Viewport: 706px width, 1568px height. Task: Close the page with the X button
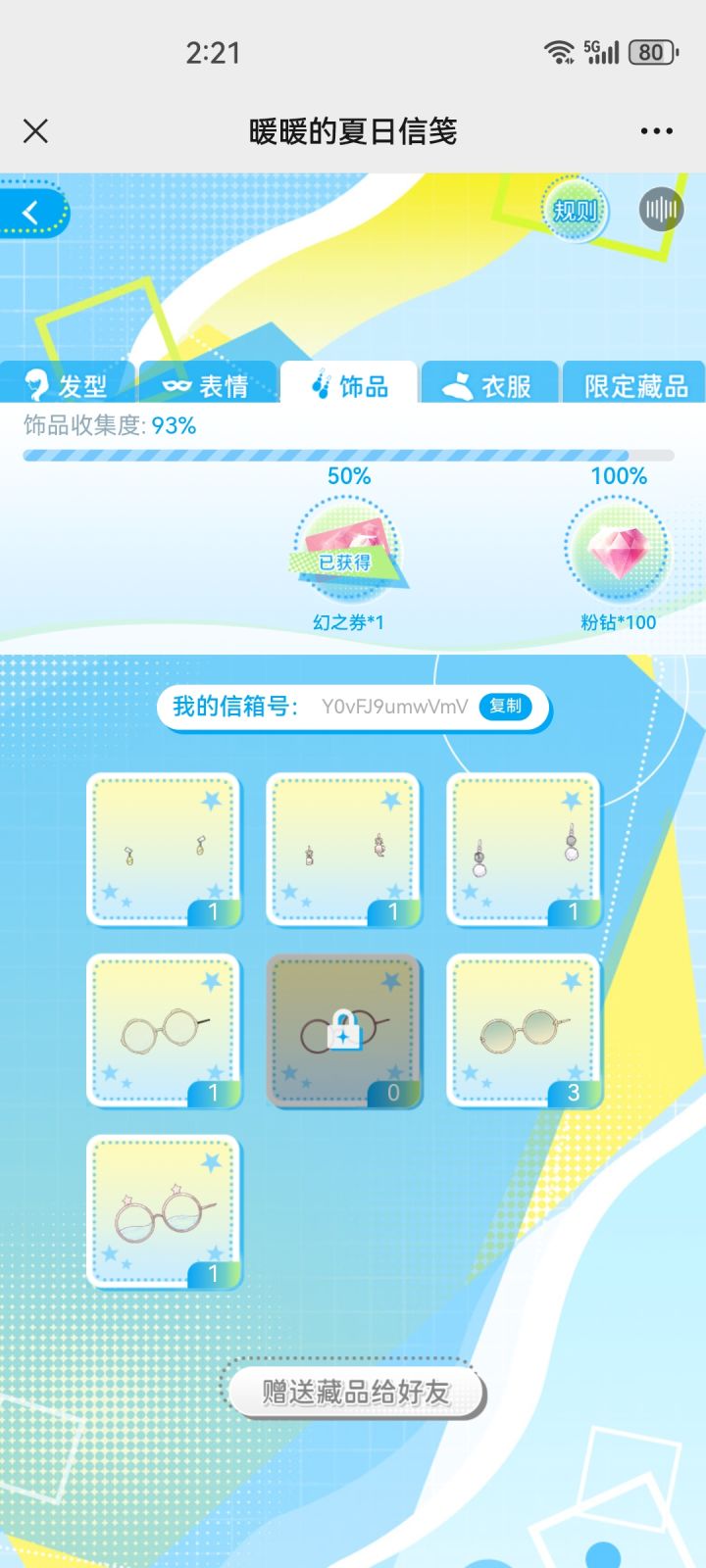(x=36, y=129)
